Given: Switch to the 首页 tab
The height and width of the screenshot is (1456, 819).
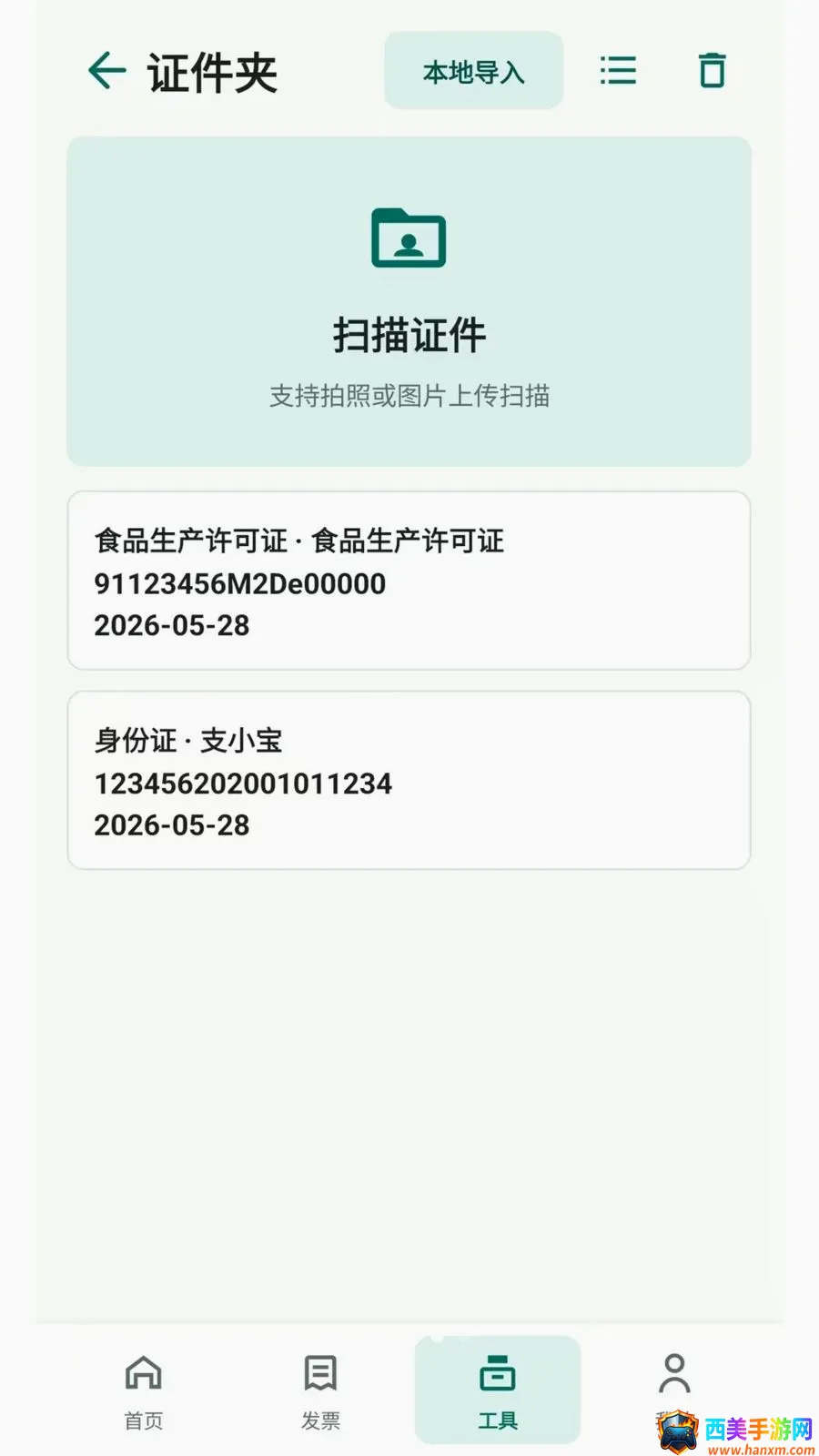Looking at the screenshot, I should pyautogui.click(x=143, y=1391).
